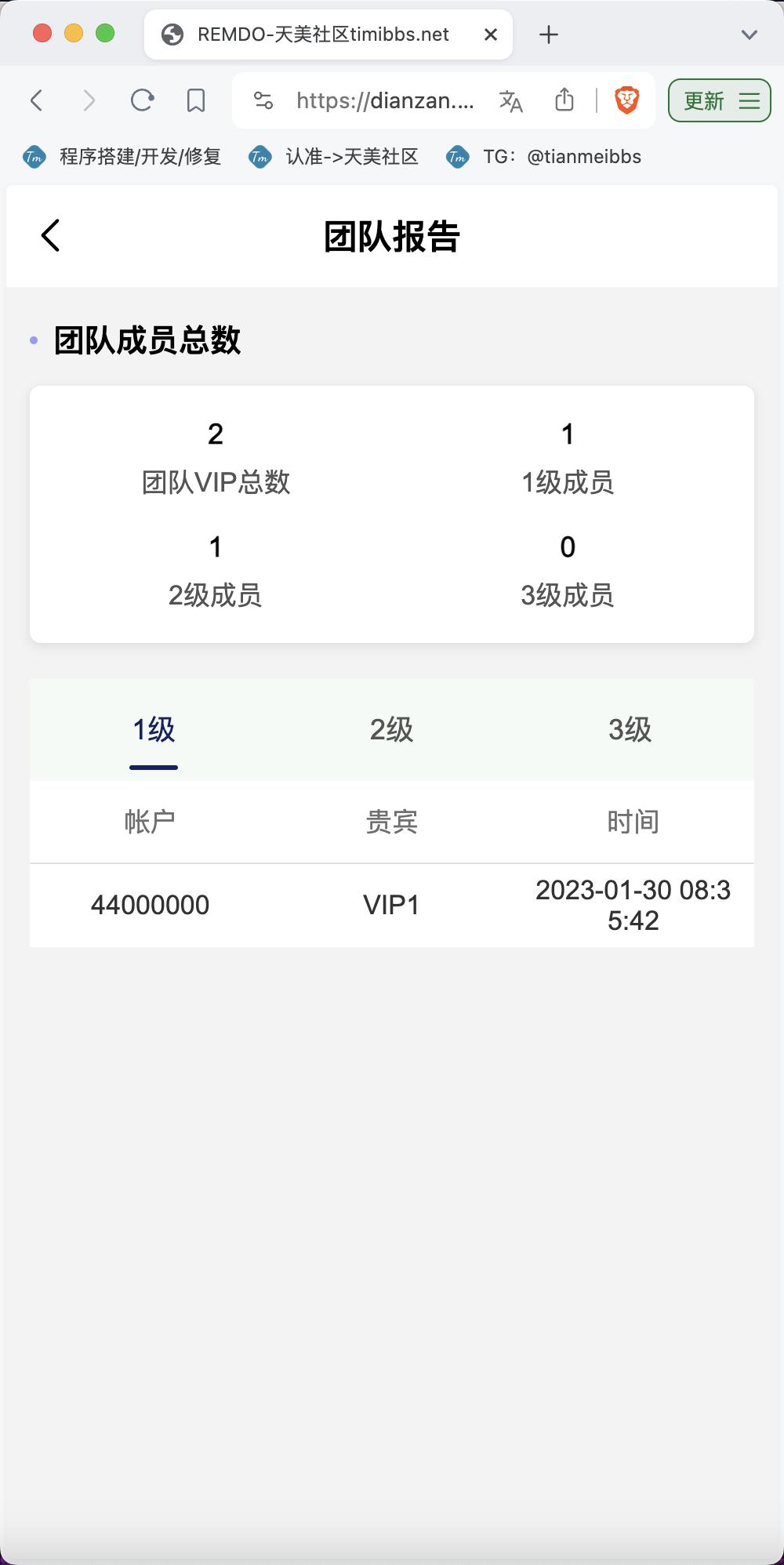This screenshot has width=784, height=1565.
Task: Bookmark this page in the browser
Action: coord(196,100)
